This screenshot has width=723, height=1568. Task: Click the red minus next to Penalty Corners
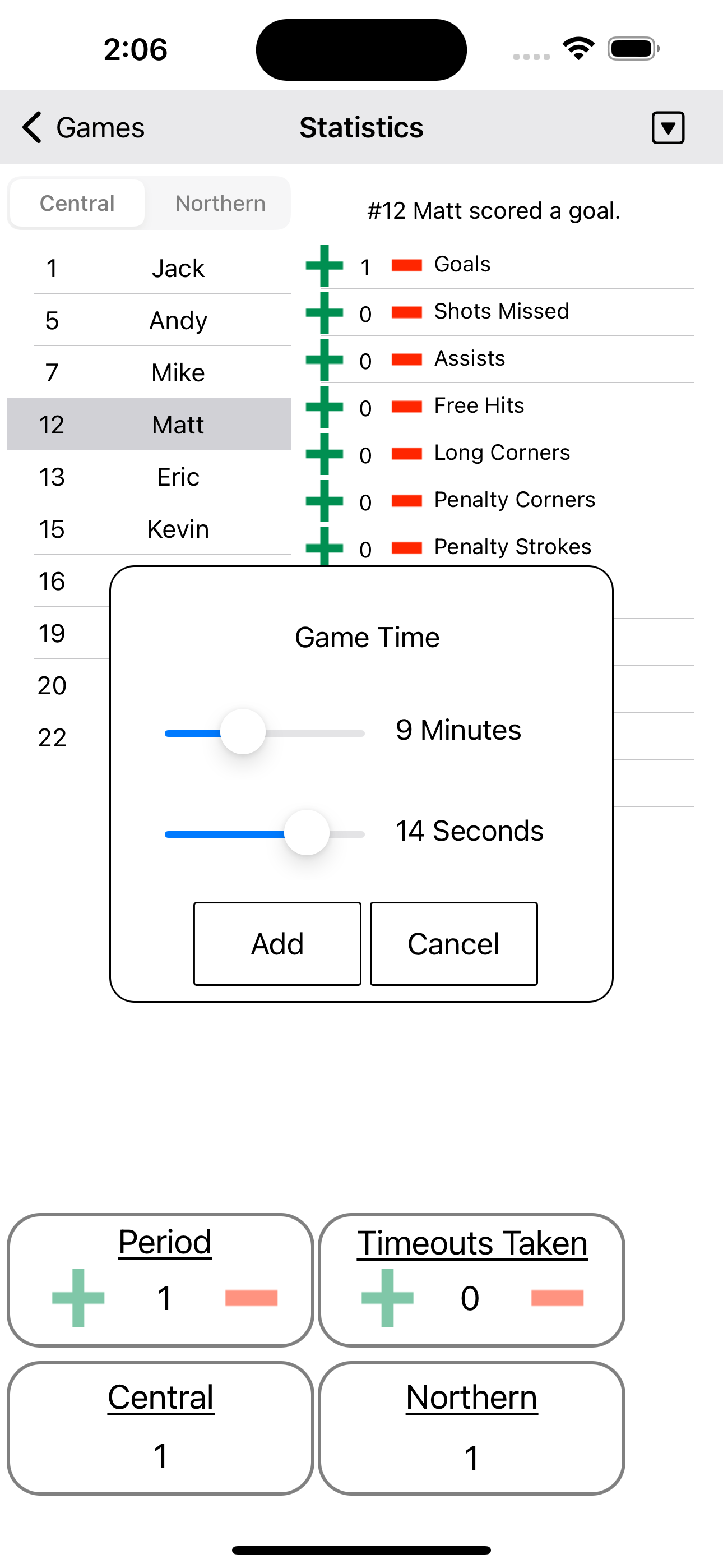pyautogui.click(x=406, y=501)
